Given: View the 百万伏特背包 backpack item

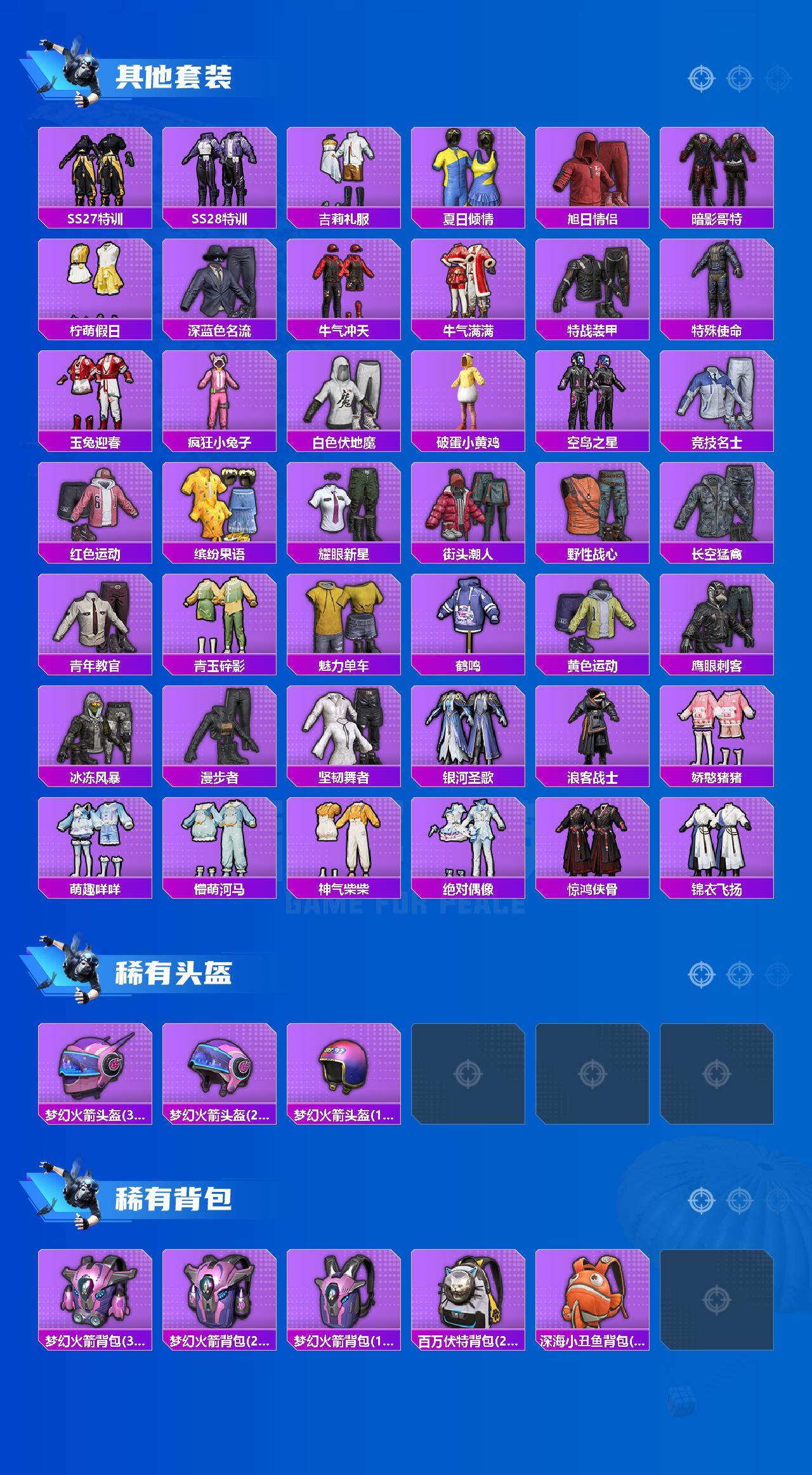Looking at the screenshot, I should click(x=471, y=1292).
